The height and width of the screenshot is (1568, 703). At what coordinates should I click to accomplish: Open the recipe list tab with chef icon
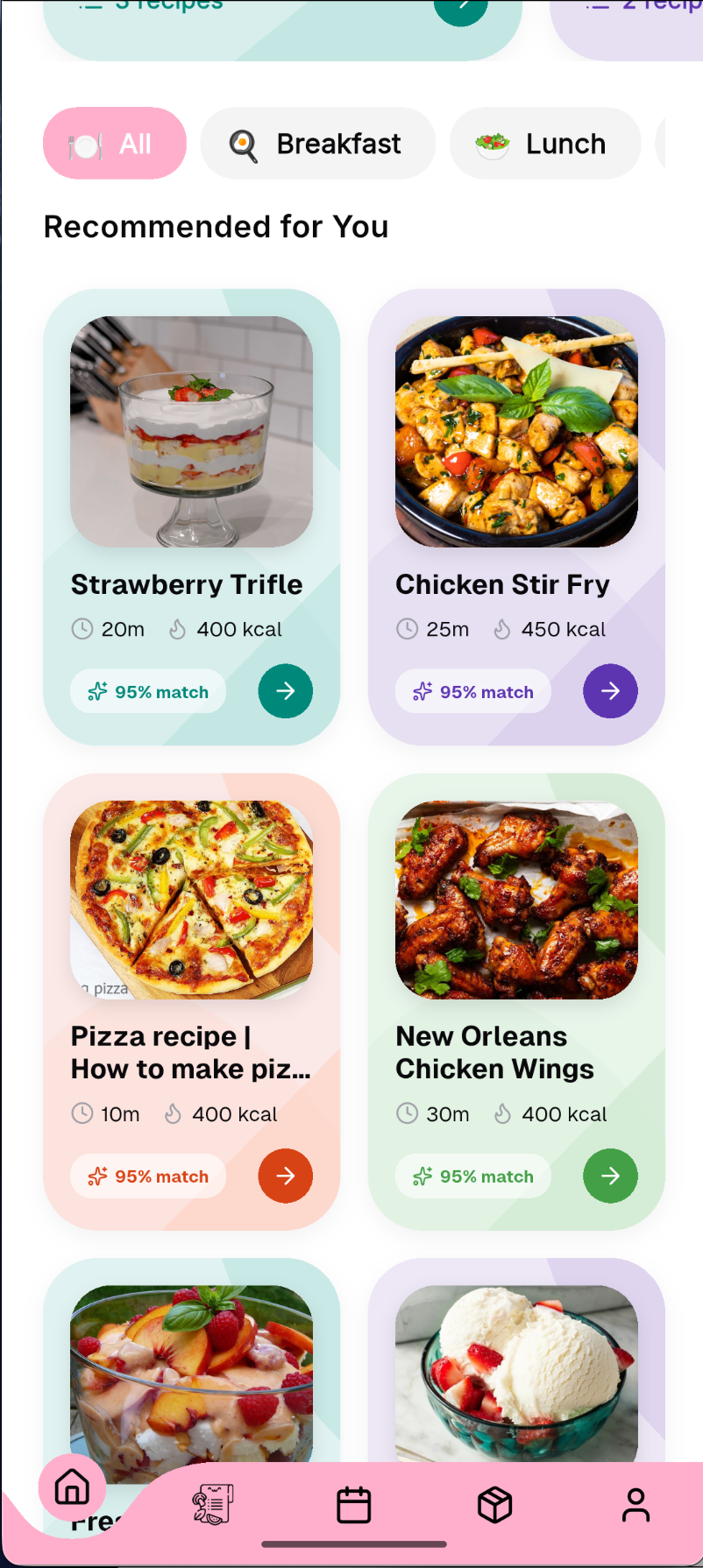(x=213, y=1505)
